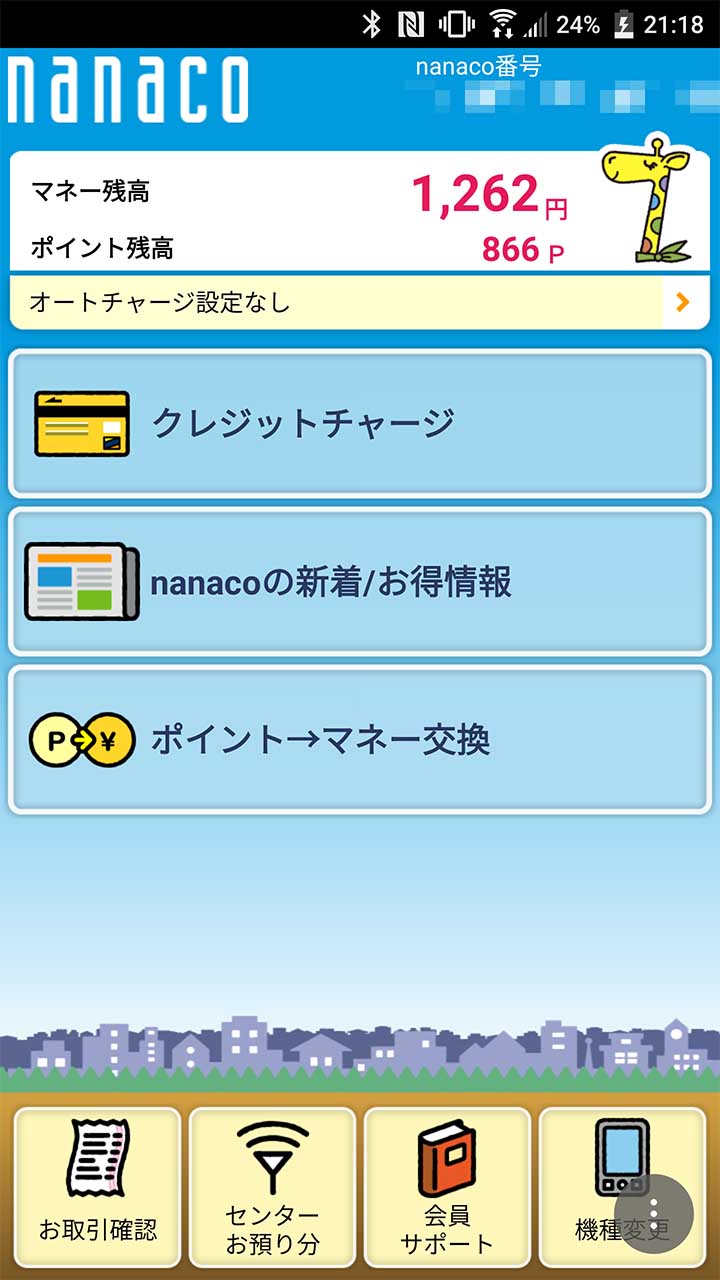Tap the クレジットチャージ button

pyautogui.click(x=360, y=422)
